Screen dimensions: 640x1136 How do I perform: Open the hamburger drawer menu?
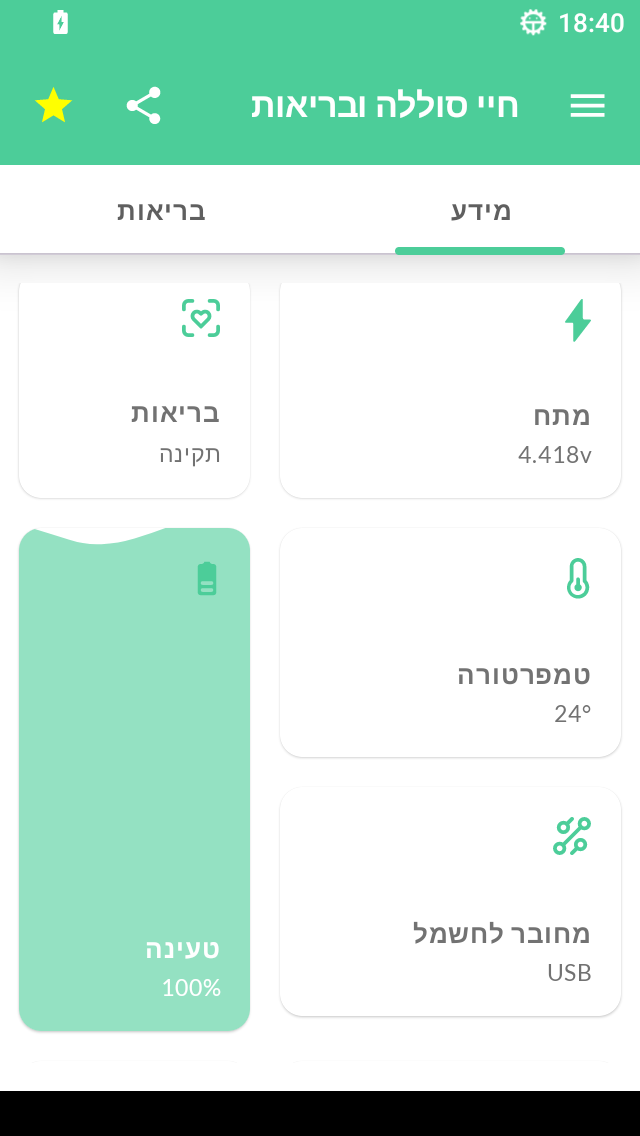[x=587, y=106]
